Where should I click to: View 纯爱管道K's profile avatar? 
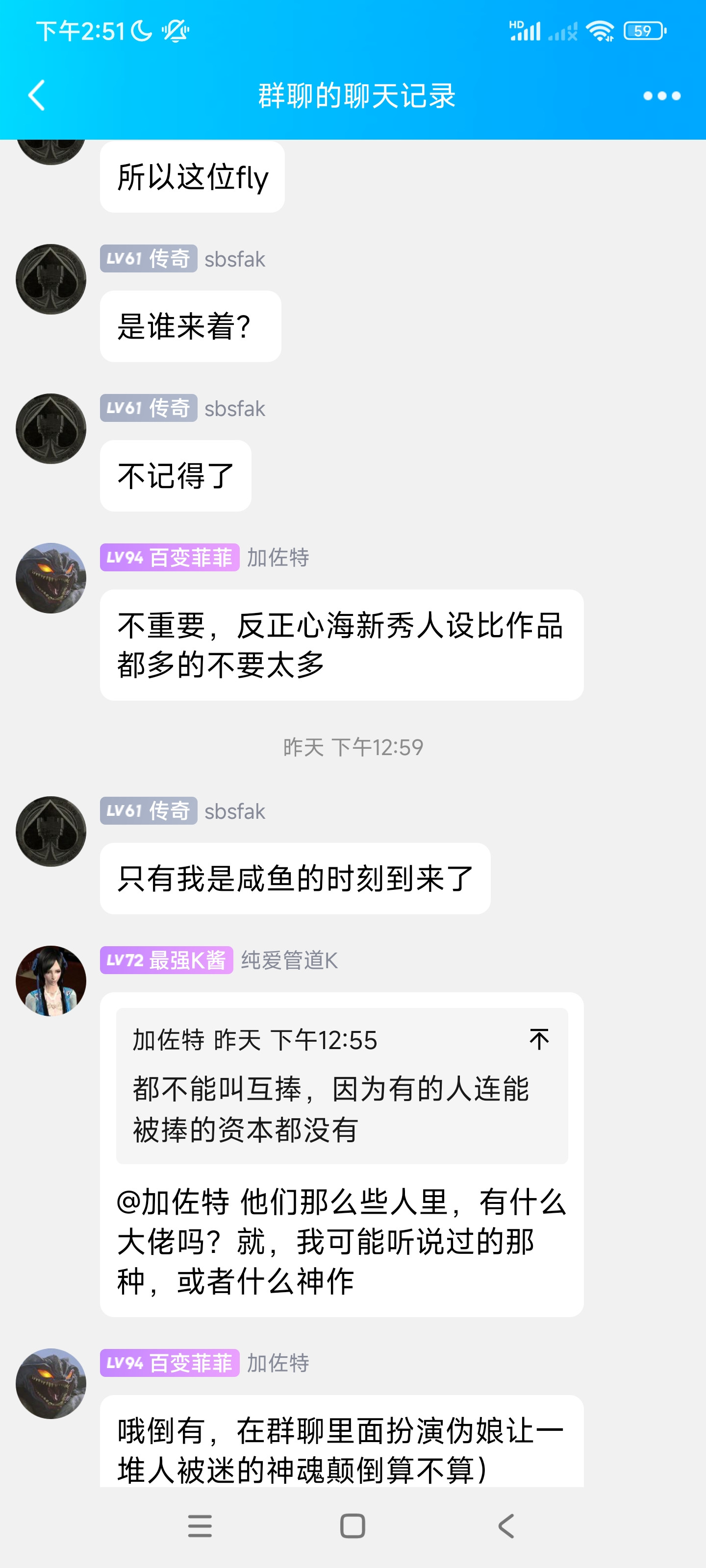pyautogui.click(x=51, y=980)
